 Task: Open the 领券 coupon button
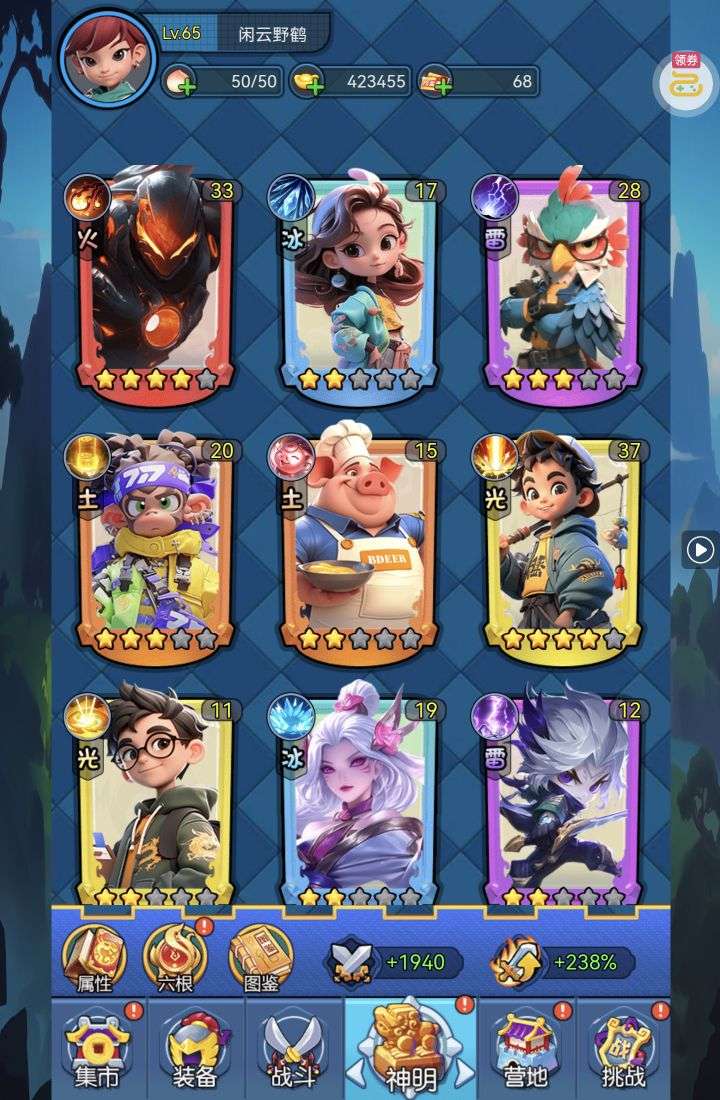point(685,80)
